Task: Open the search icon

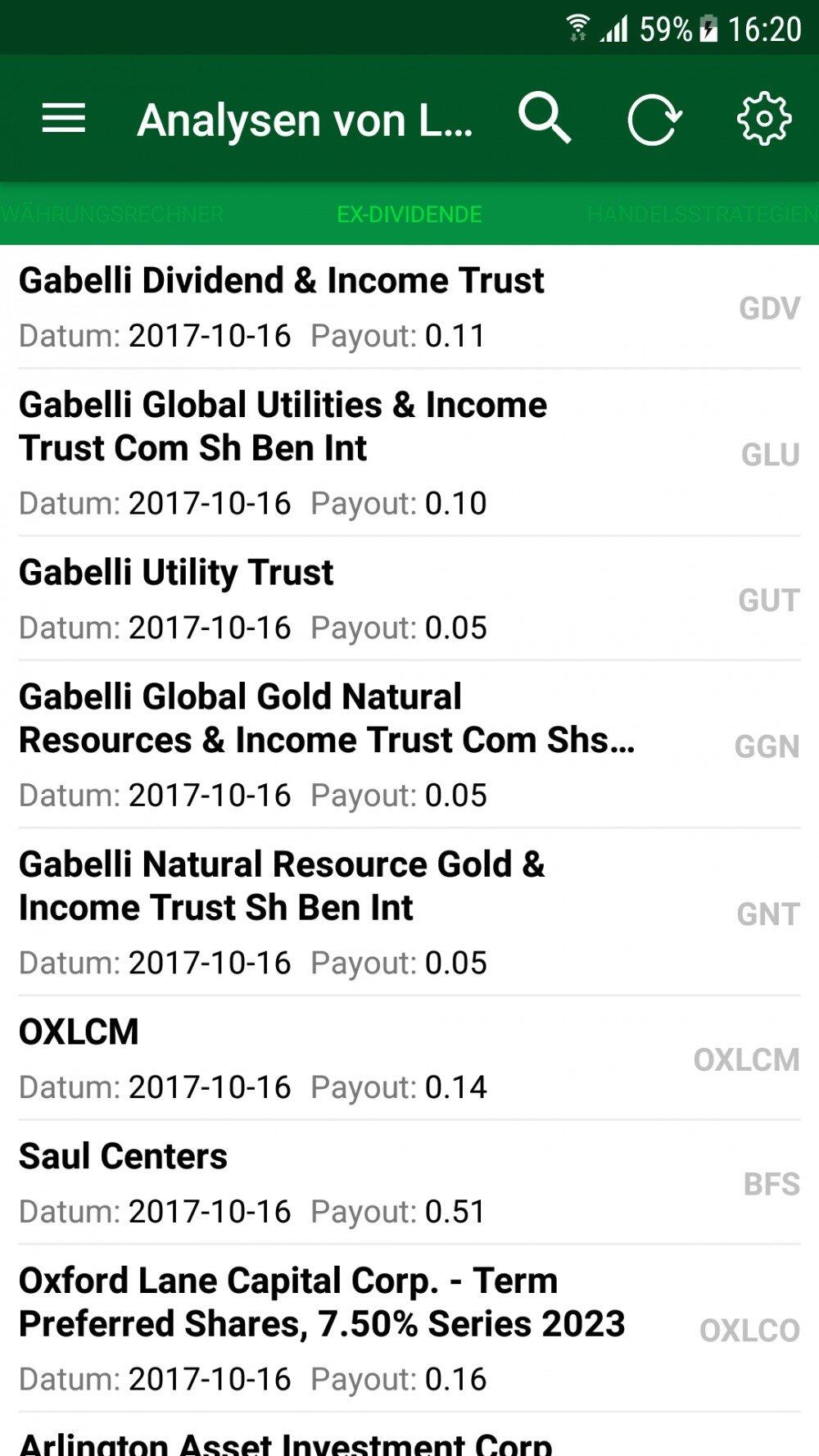Action: [x=544, y=119]
